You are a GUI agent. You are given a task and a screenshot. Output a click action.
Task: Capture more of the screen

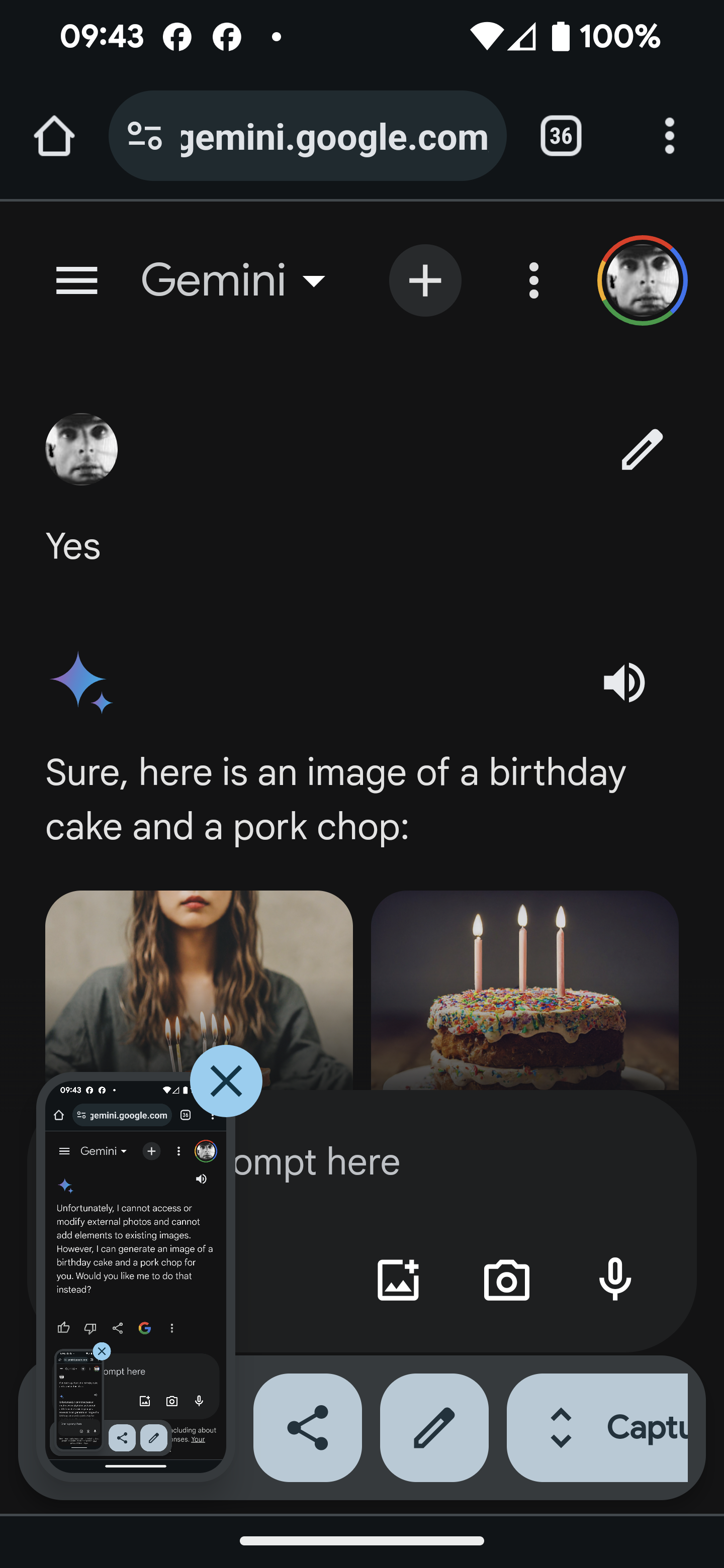pos(598,1427)
